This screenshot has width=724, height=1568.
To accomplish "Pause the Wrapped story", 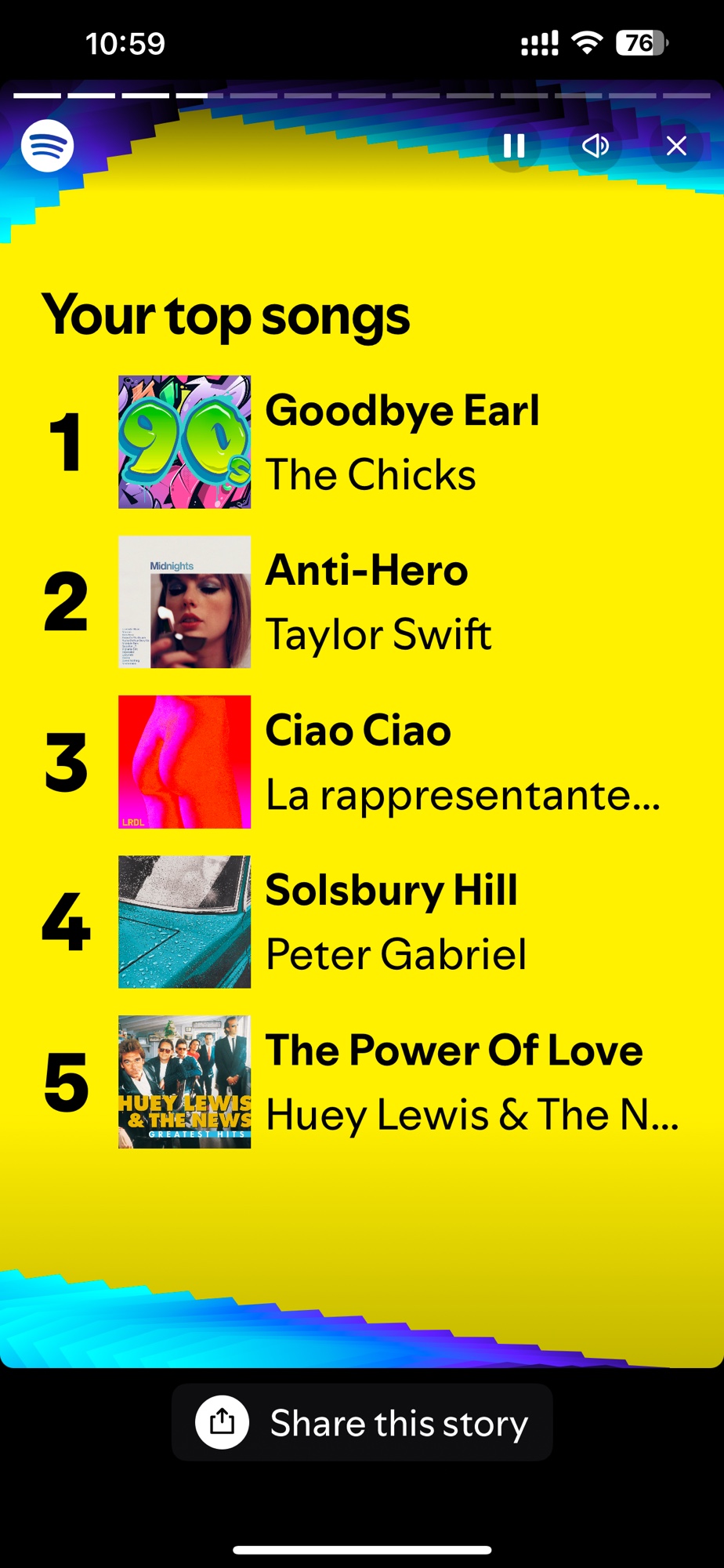I will click(x=514, y=146).
